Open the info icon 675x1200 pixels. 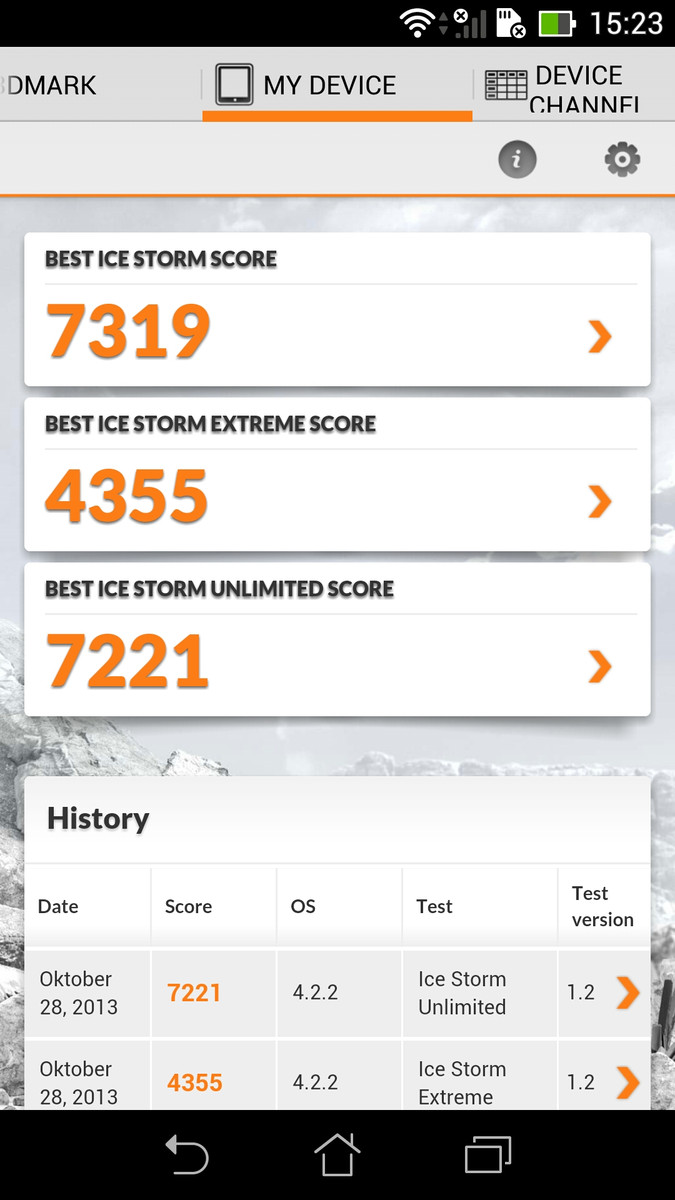pos(517,159)
